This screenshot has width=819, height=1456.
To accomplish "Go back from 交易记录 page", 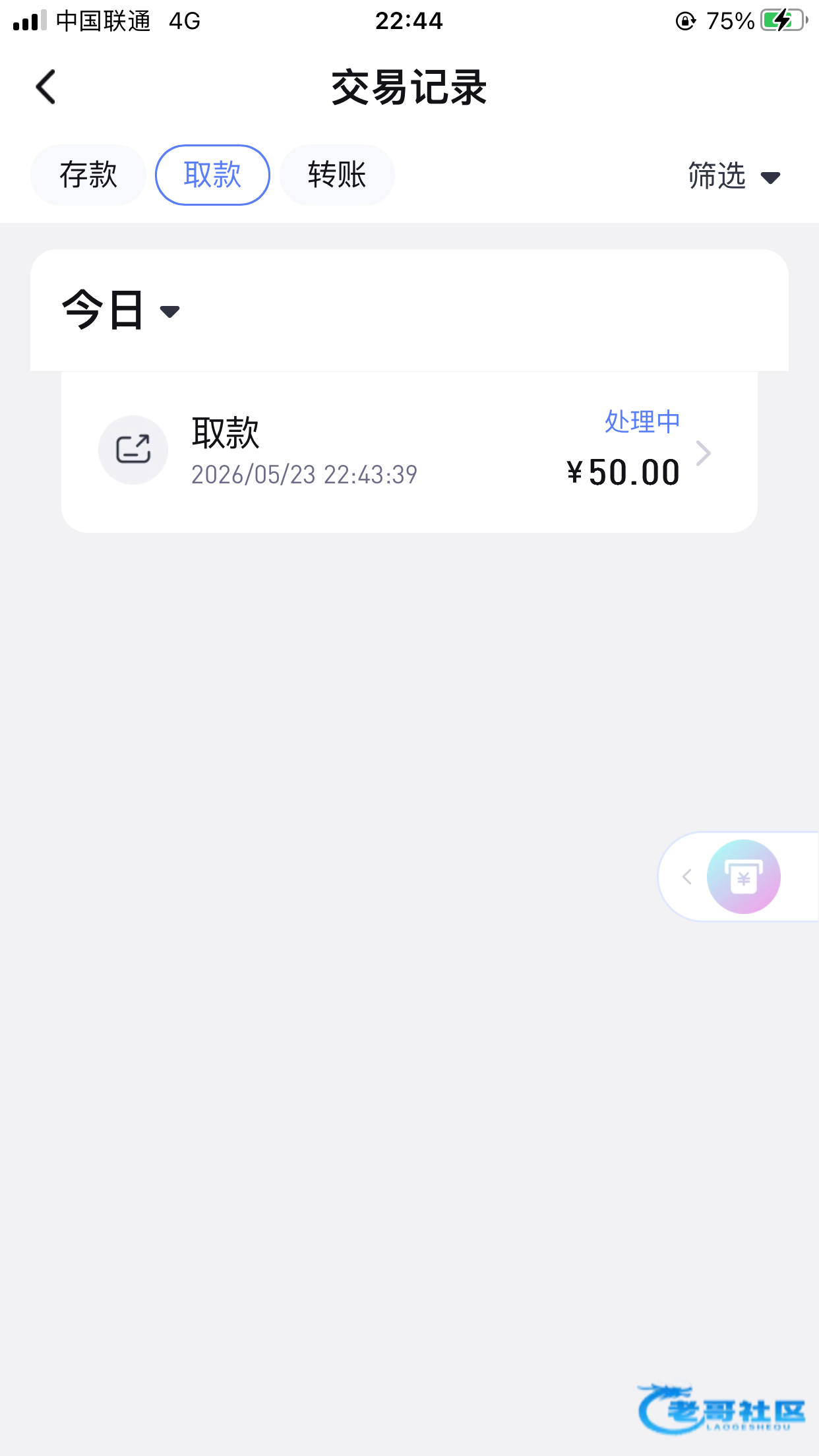I will tap(45, 87).
